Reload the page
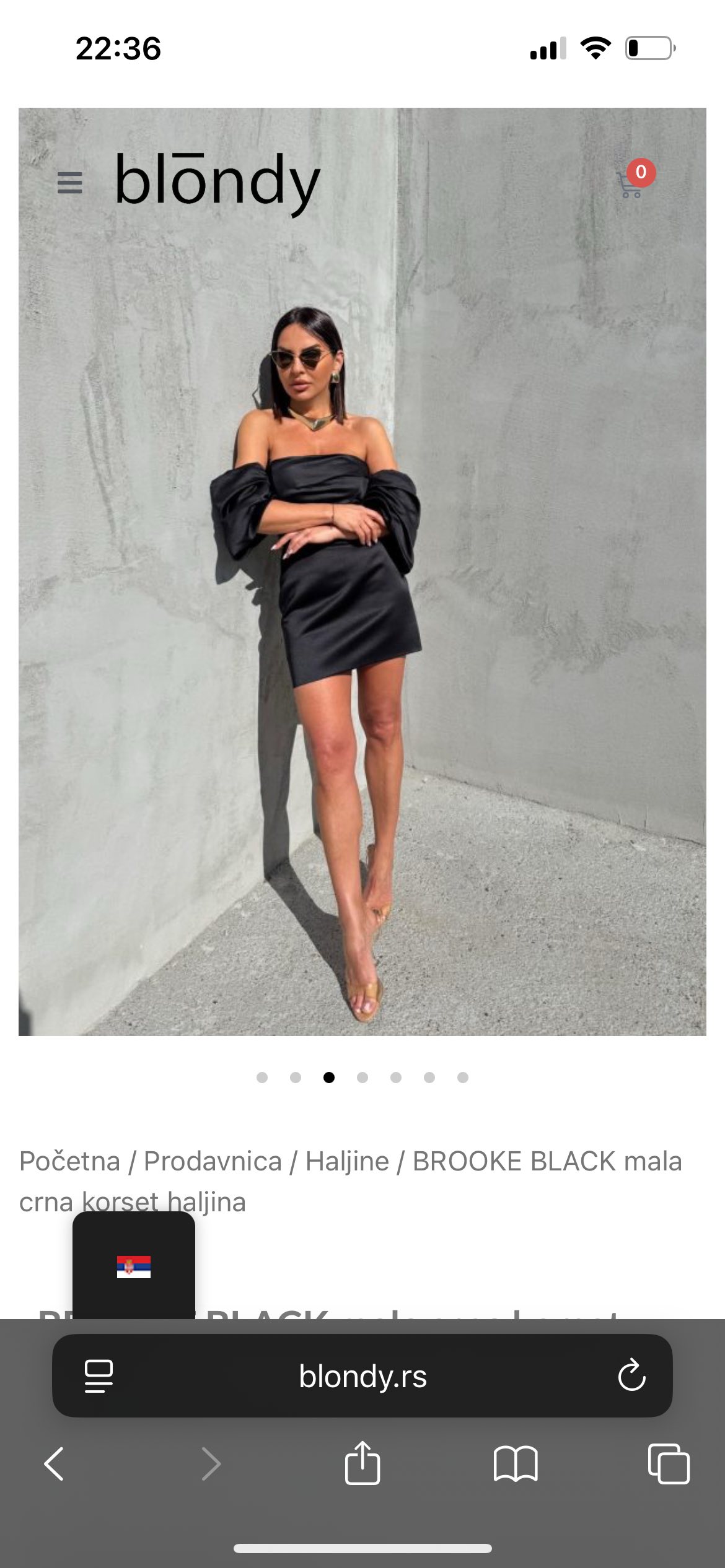 631,1376
